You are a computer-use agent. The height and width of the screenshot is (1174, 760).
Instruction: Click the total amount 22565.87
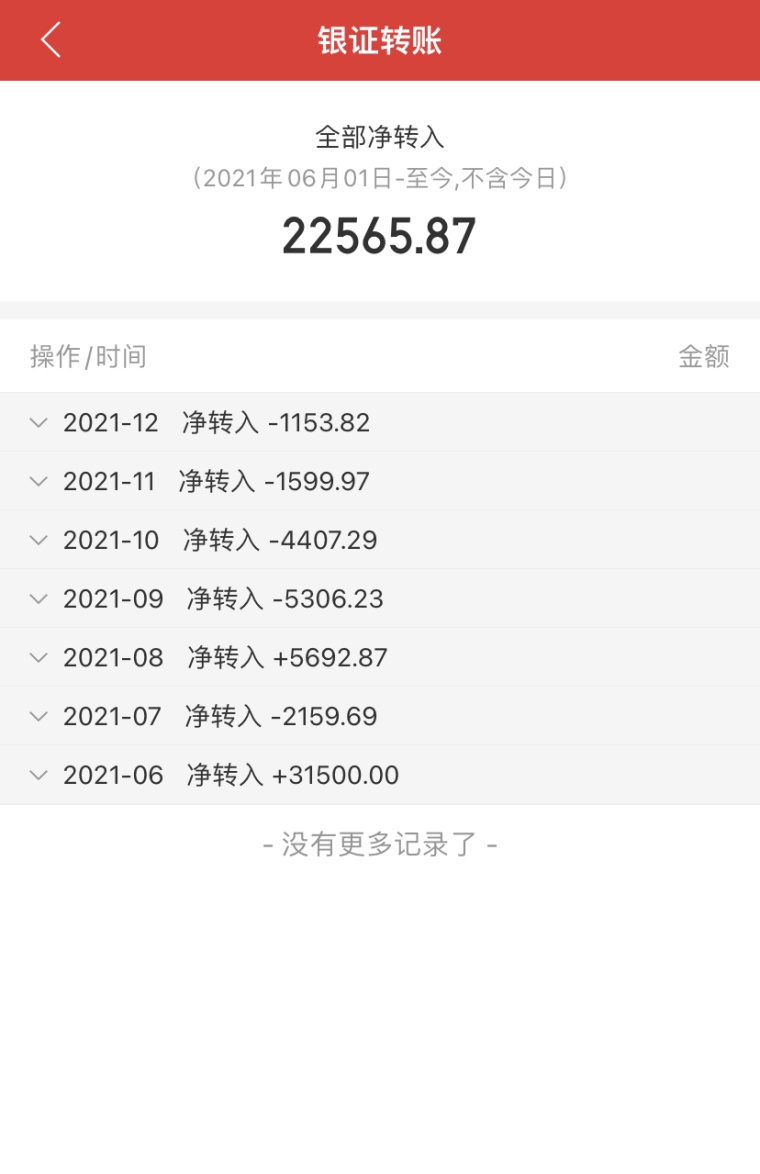[380, 235]
